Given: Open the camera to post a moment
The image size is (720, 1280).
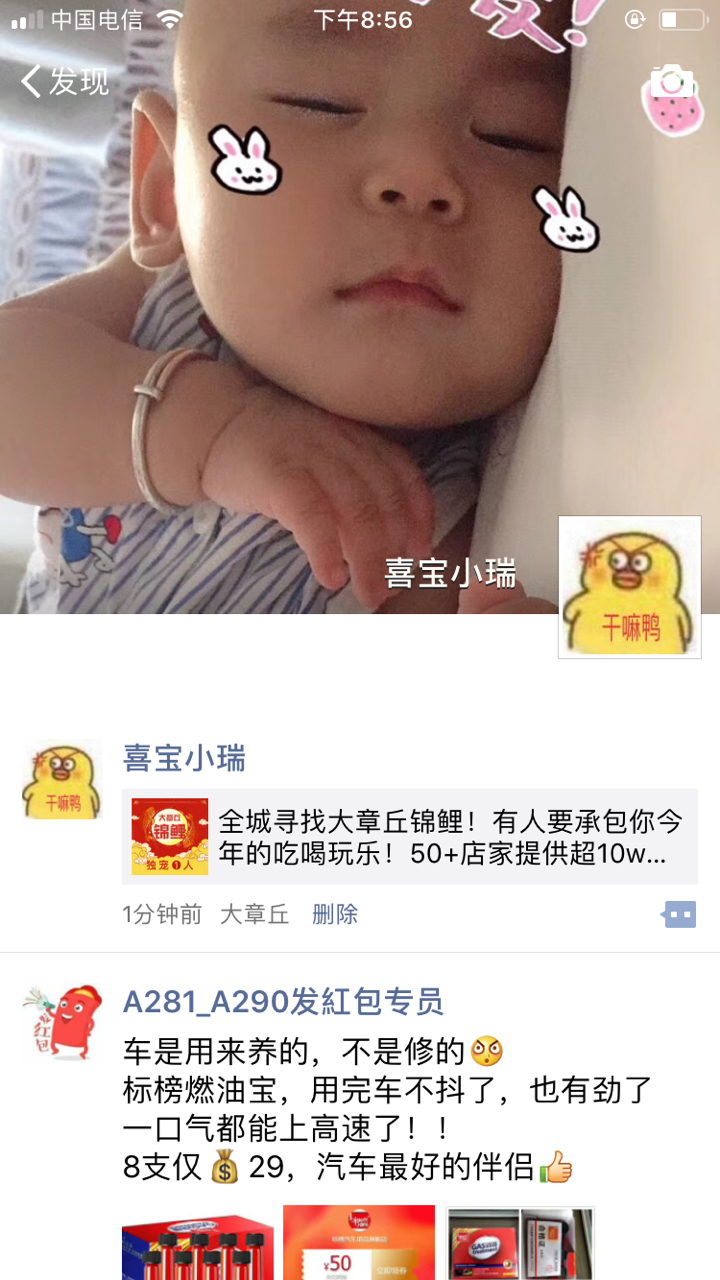Looking at the screenshot, I should (672, 81).
